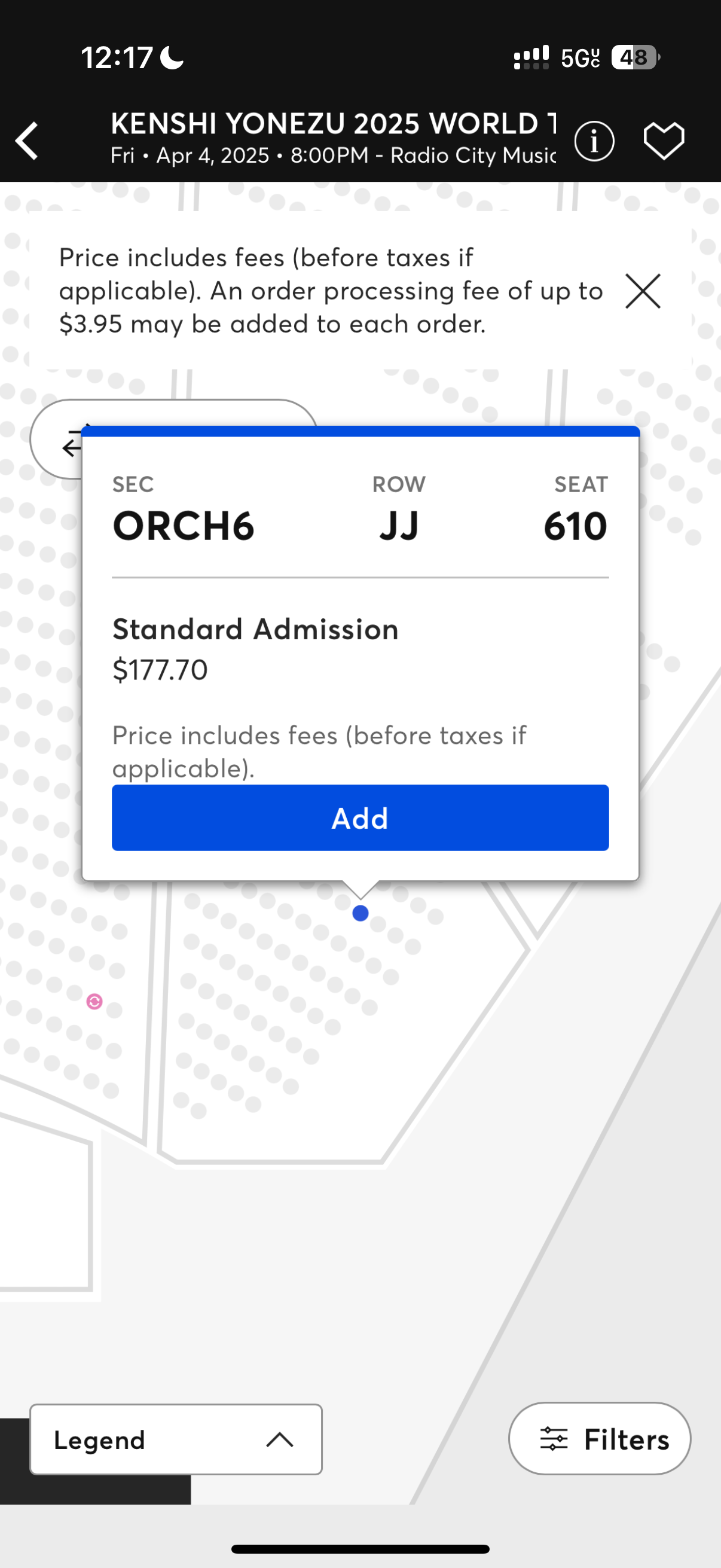Add seat 610 to the order

click(360, 817)
